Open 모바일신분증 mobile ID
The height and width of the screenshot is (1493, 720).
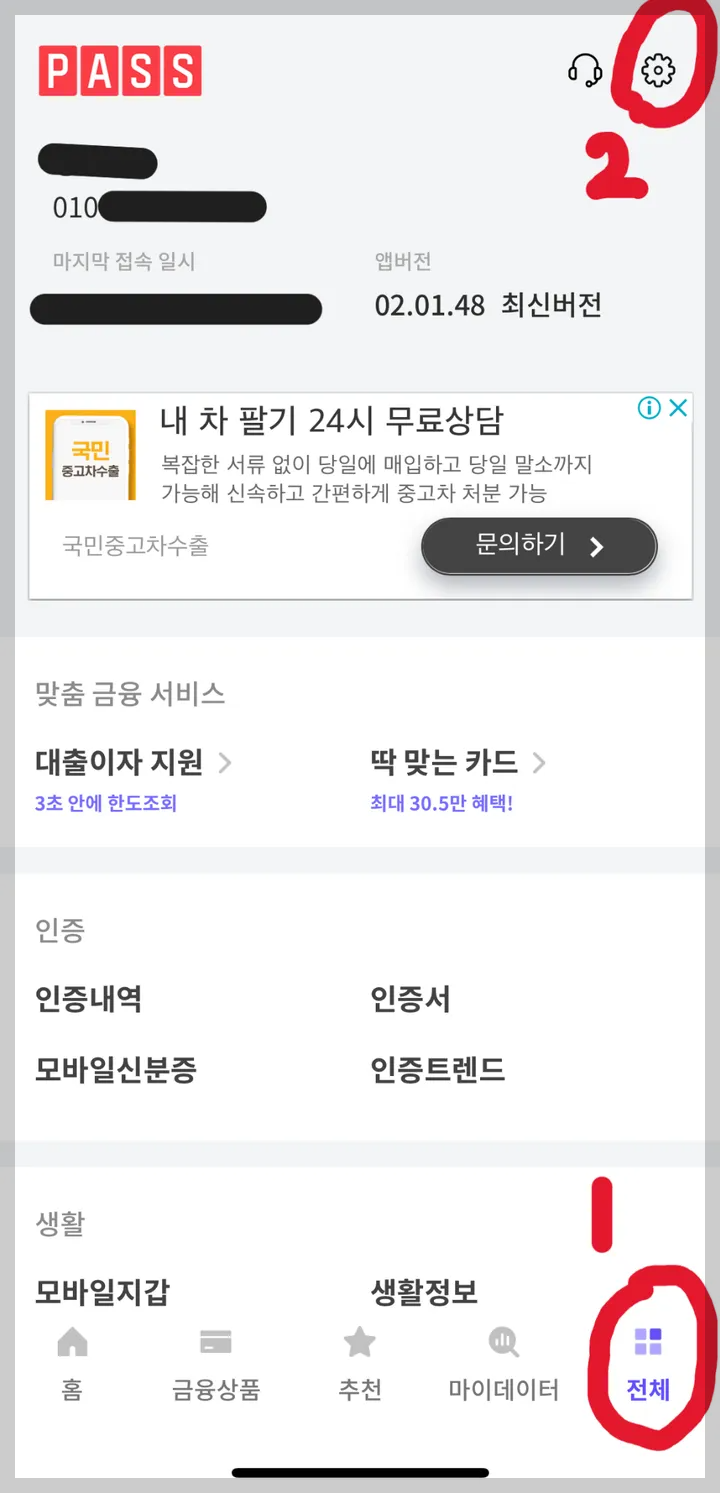pyautogui.click(x=116, y=1069)
